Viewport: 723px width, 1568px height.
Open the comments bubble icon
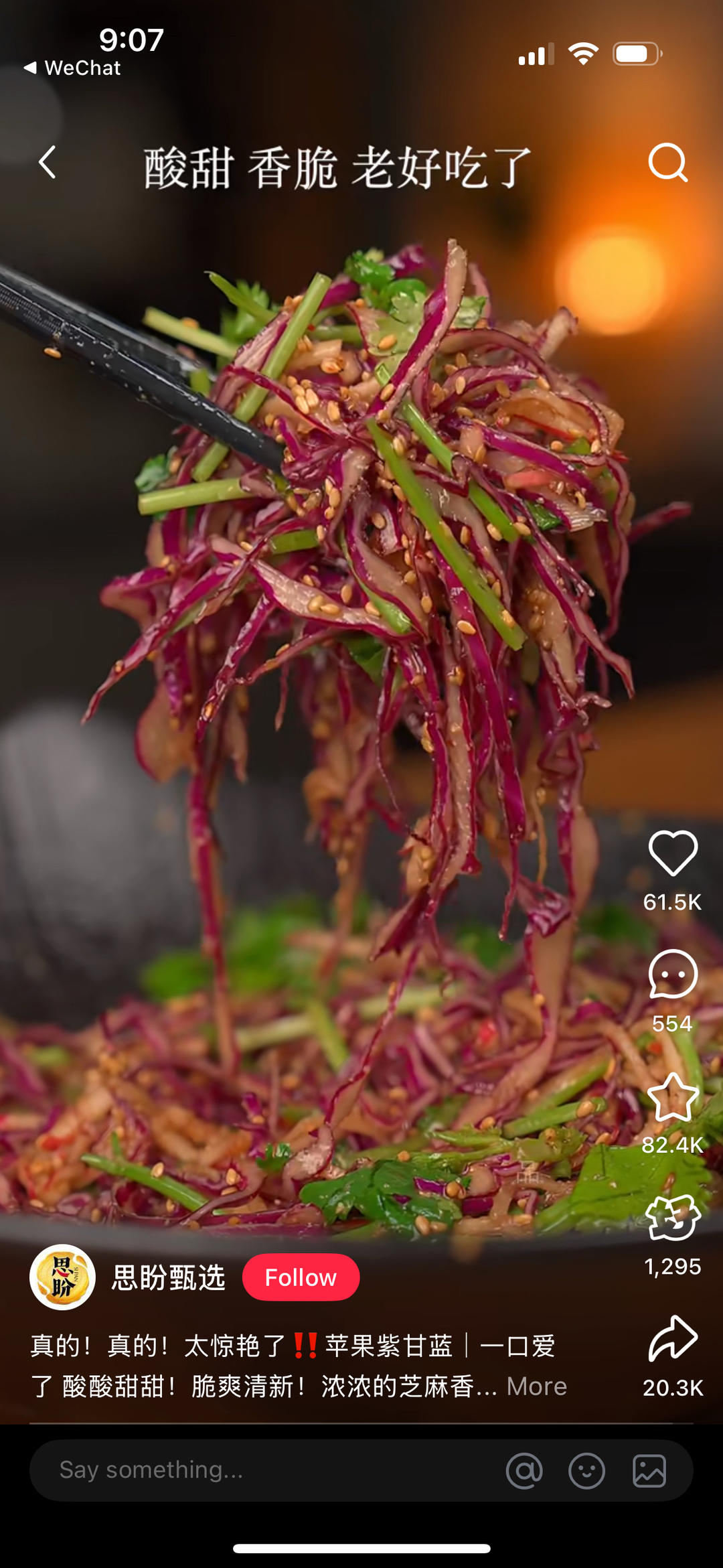coord(672,975)
